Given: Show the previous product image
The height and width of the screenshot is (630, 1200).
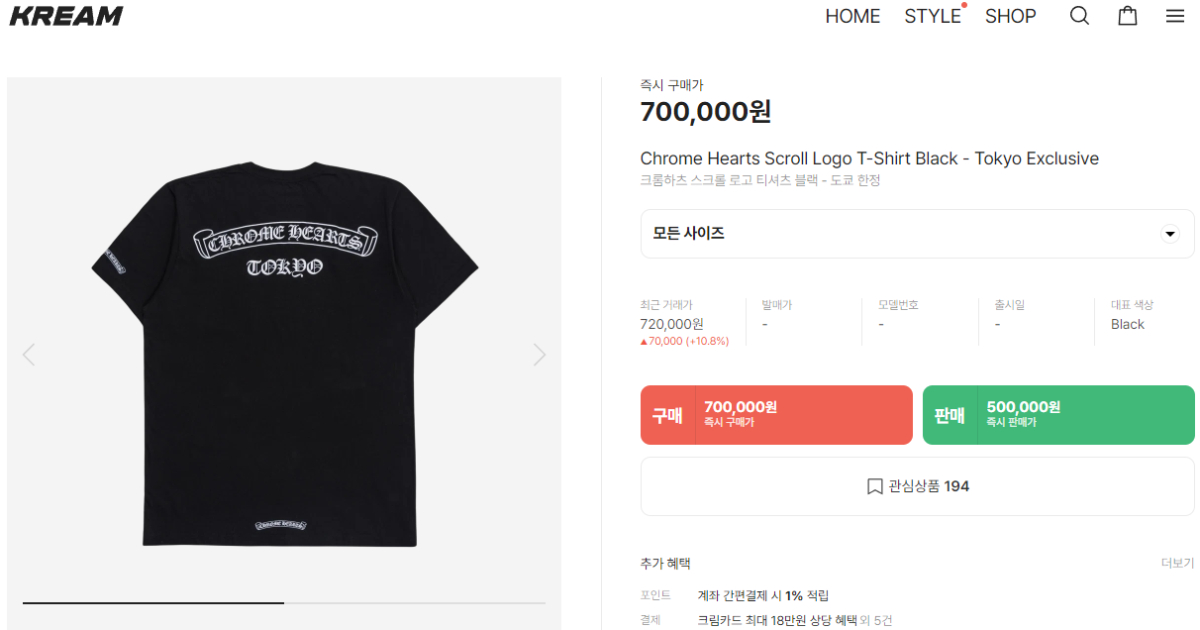Looking at the screenshot, I should [x=29, y=354].
